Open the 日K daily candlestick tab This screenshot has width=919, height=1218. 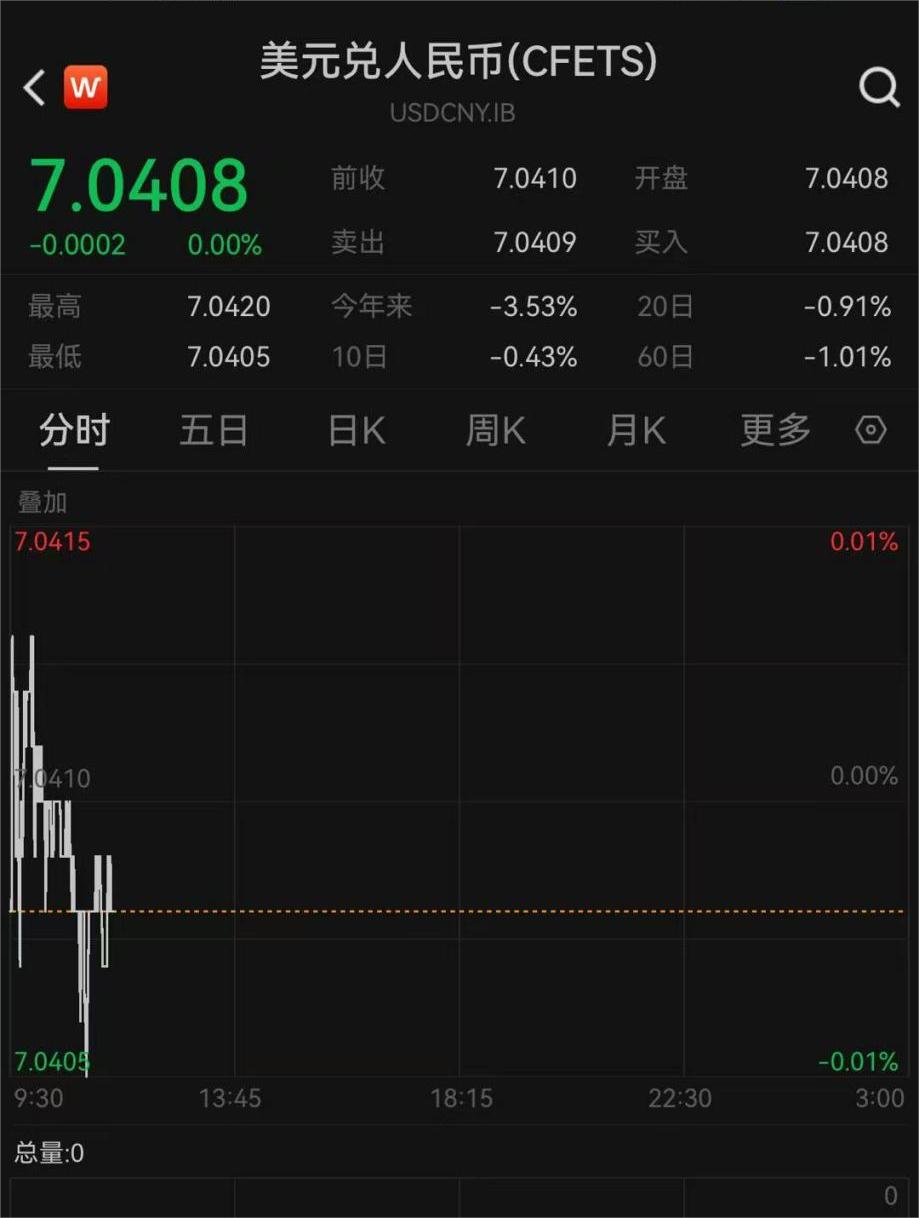coord(354,429)
